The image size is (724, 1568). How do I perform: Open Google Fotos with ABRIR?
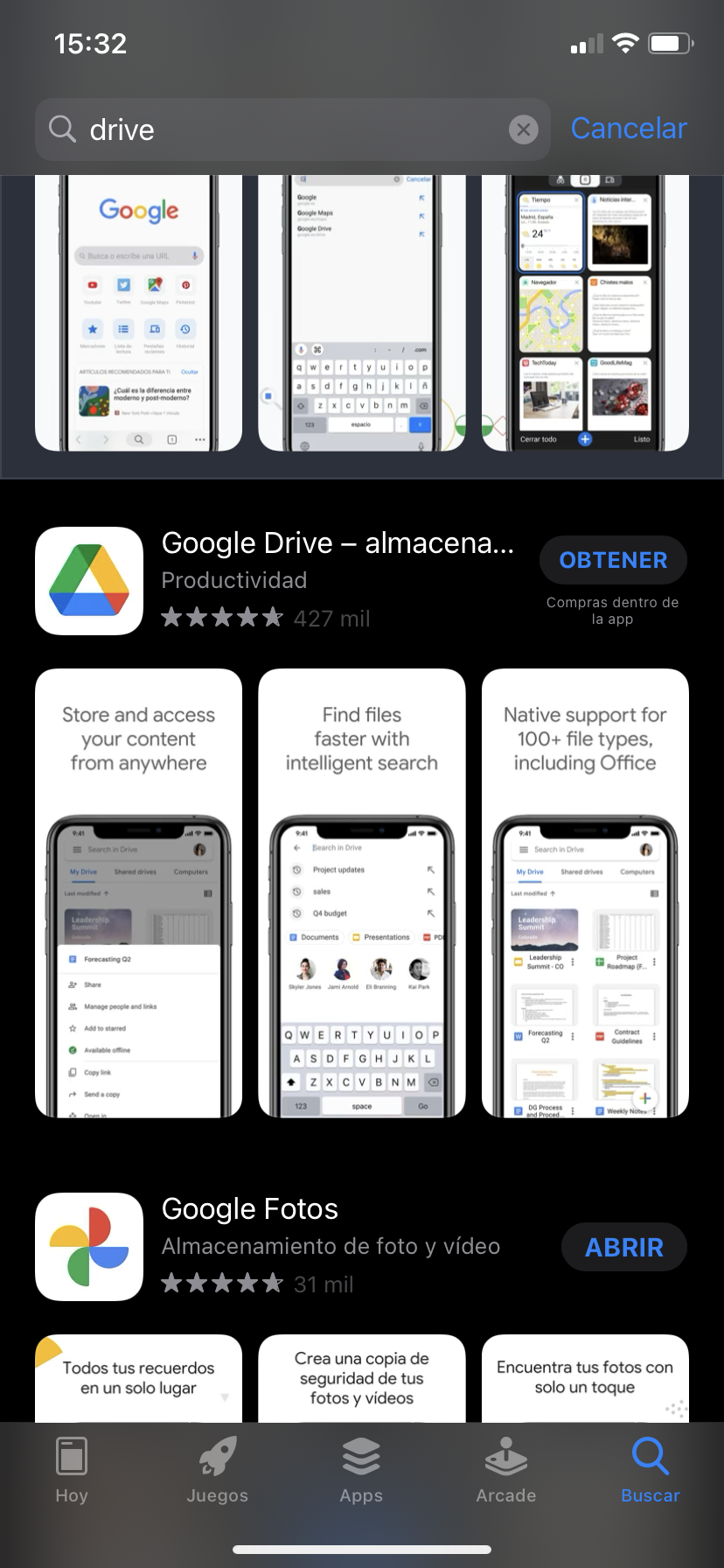pos(623,1247)
